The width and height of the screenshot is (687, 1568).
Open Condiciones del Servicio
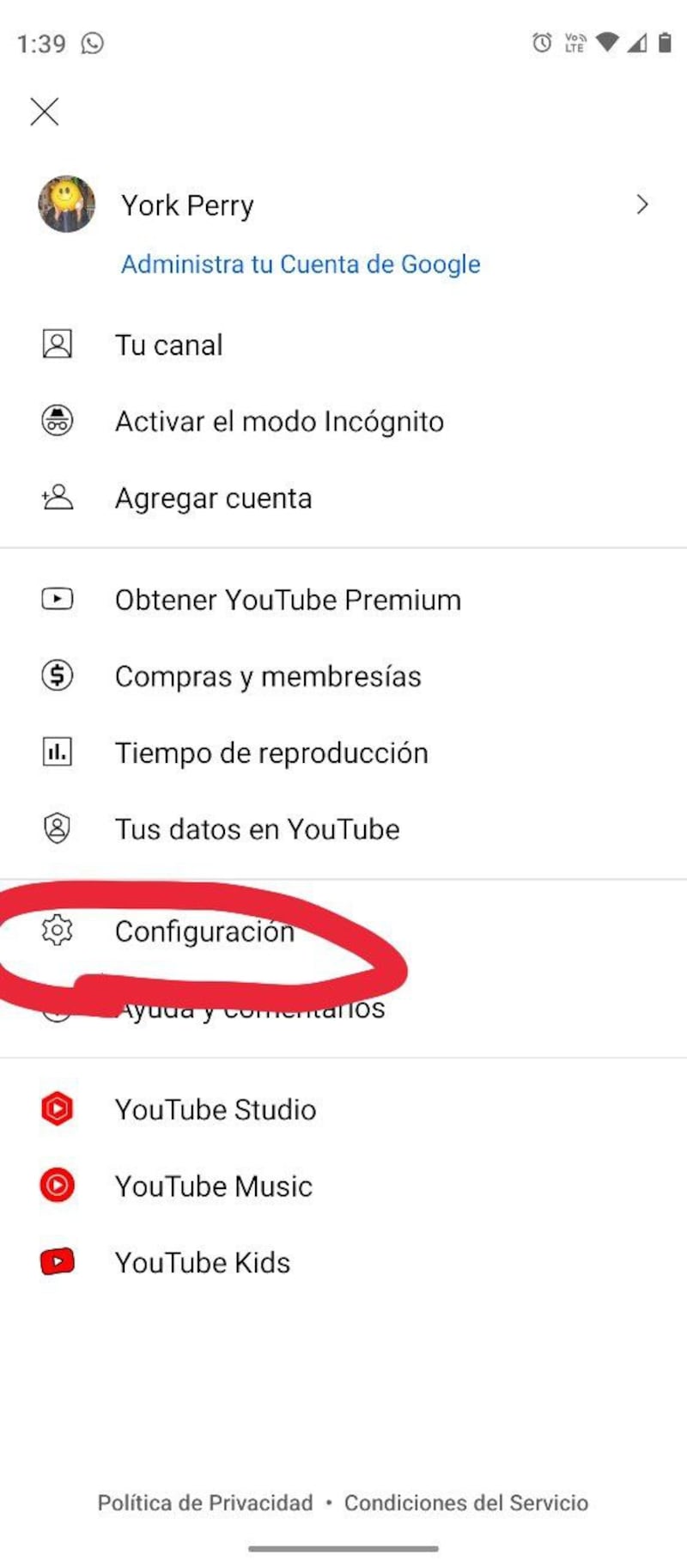(466, 1503)
